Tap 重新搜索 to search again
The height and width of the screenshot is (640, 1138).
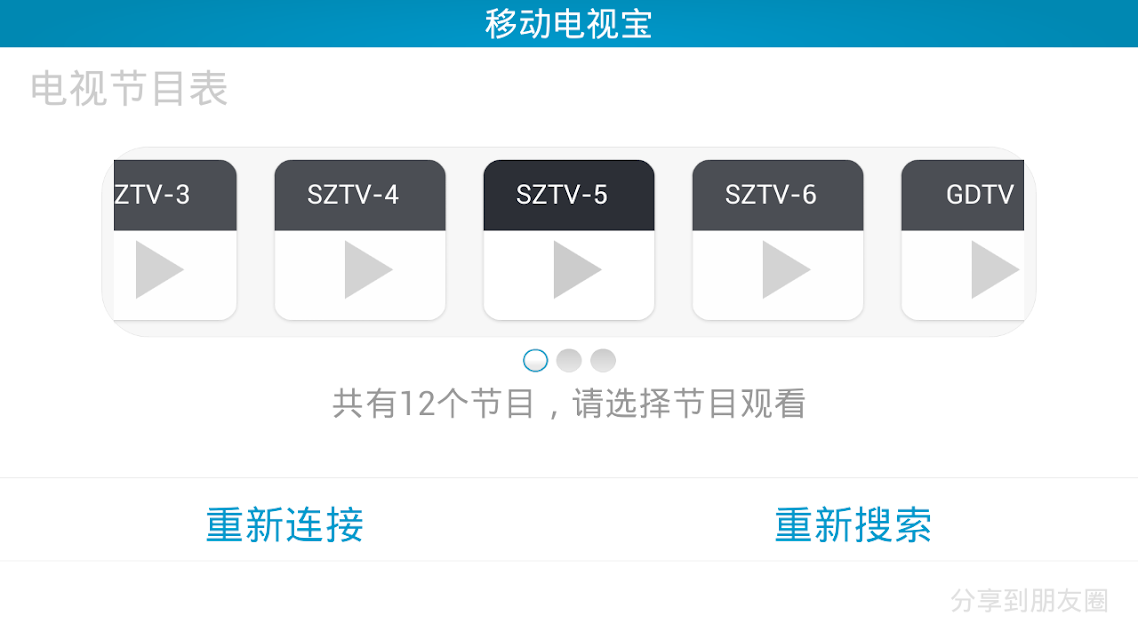[854, 525]
